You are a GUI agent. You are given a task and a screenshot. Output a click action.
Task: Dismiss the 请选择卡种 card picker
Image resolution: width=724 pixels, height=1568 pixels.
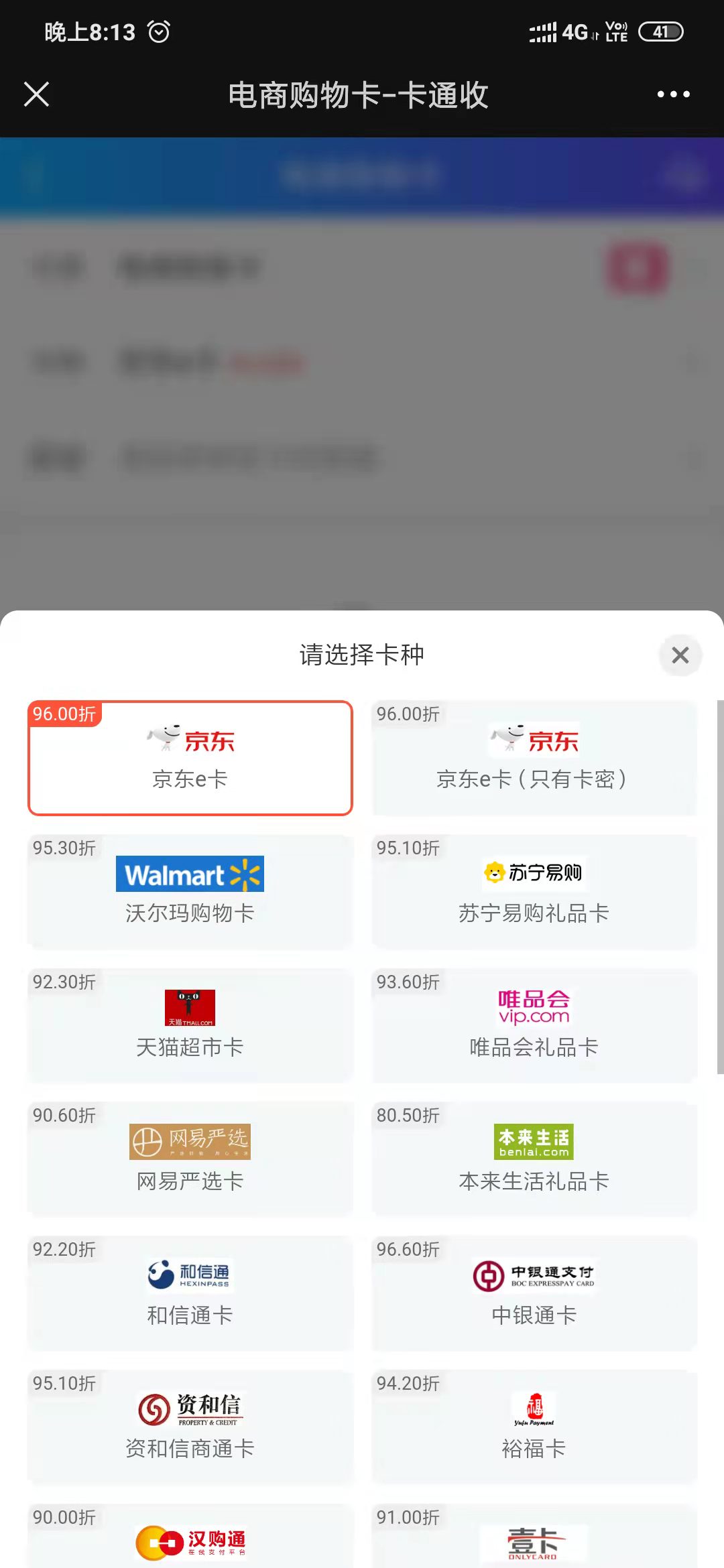[x=680, y=655]
